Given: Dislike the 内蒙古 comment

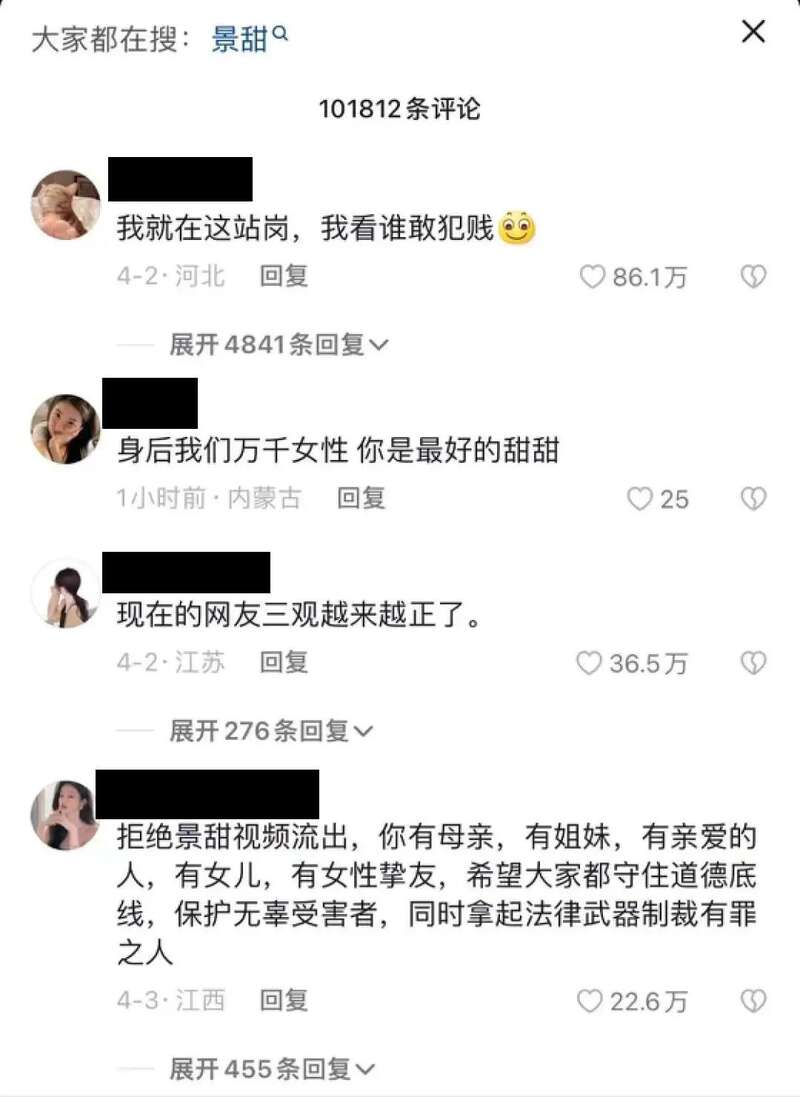Looking at the screenshot, I should pos(753,498).
